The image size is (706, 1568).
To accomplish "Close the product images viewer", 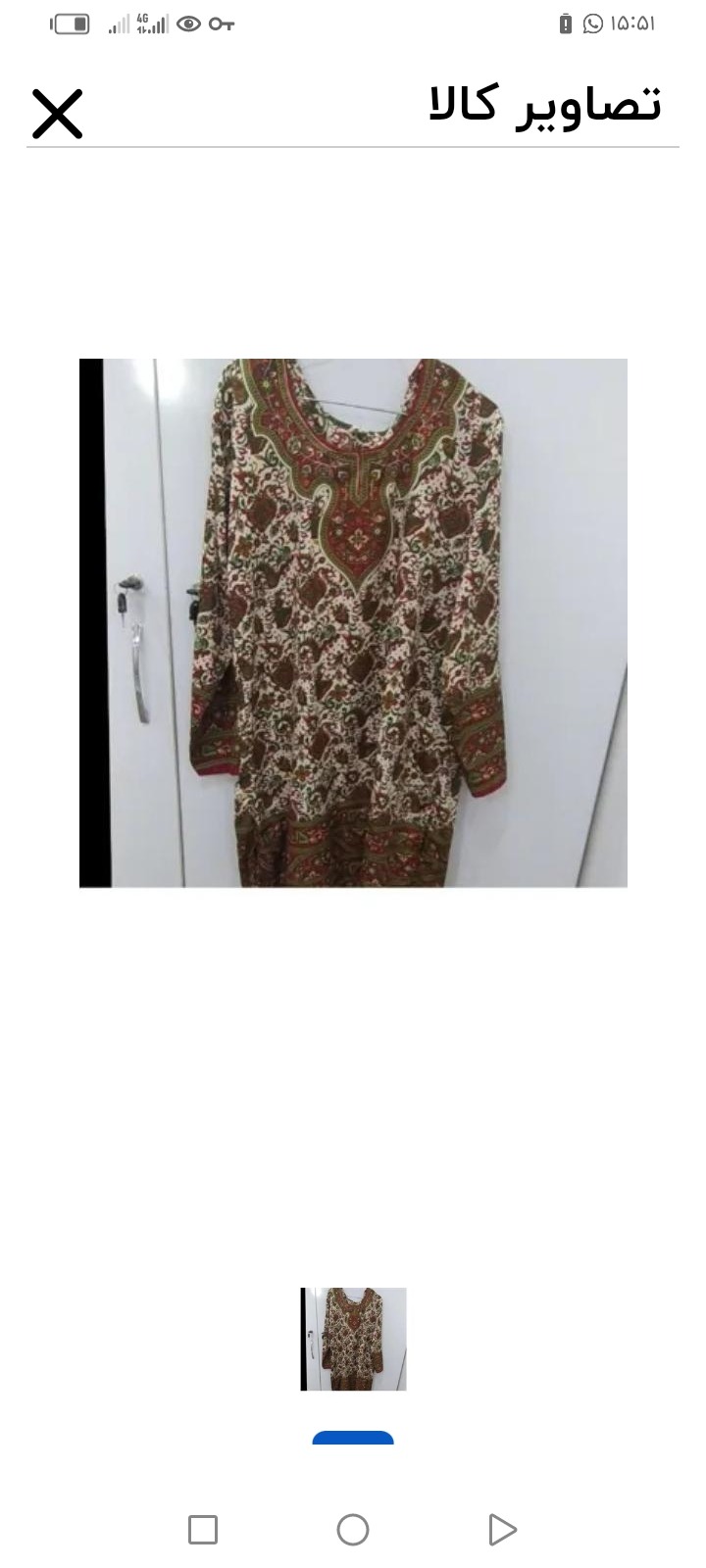I will click(58, 114).
